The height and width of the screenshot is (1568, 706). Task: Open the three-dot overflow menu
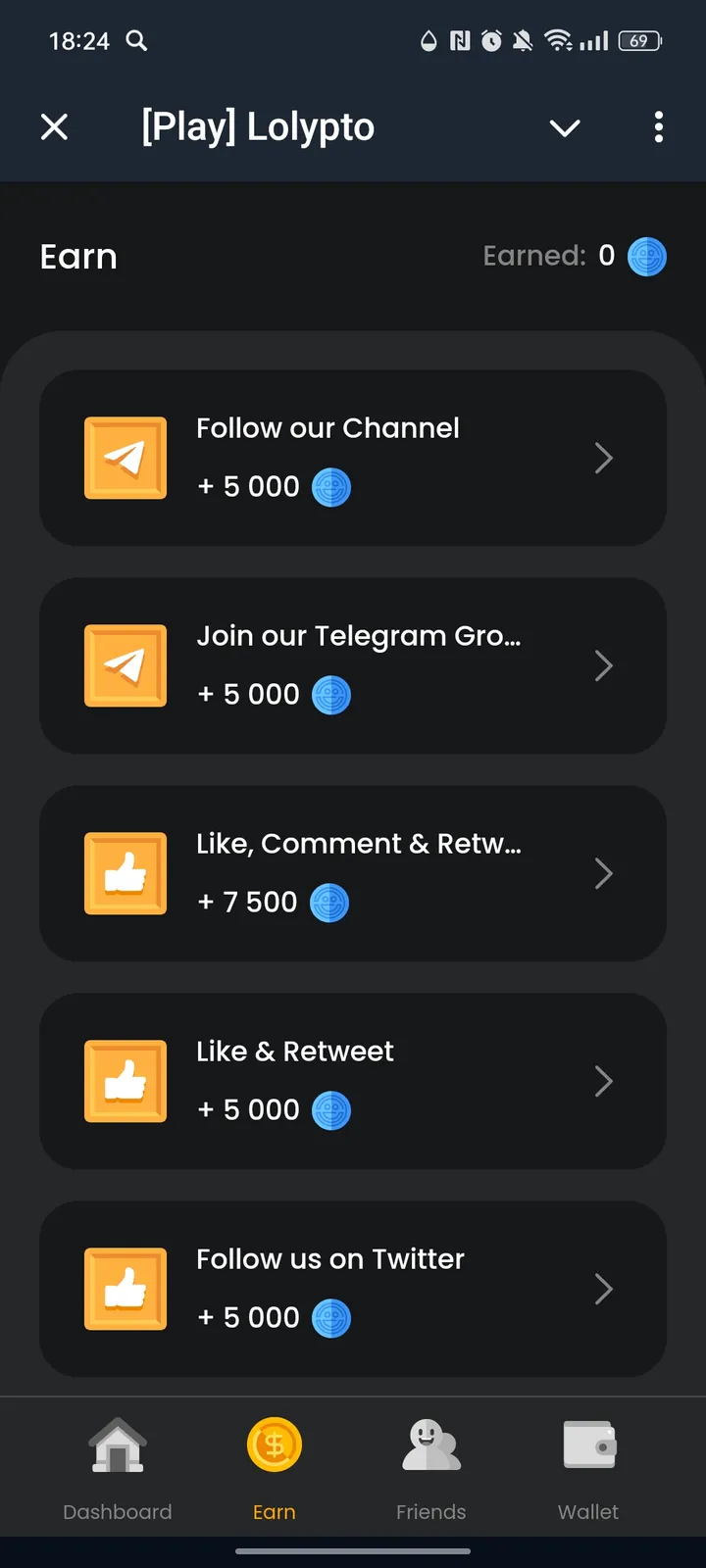tap(658, 127)
